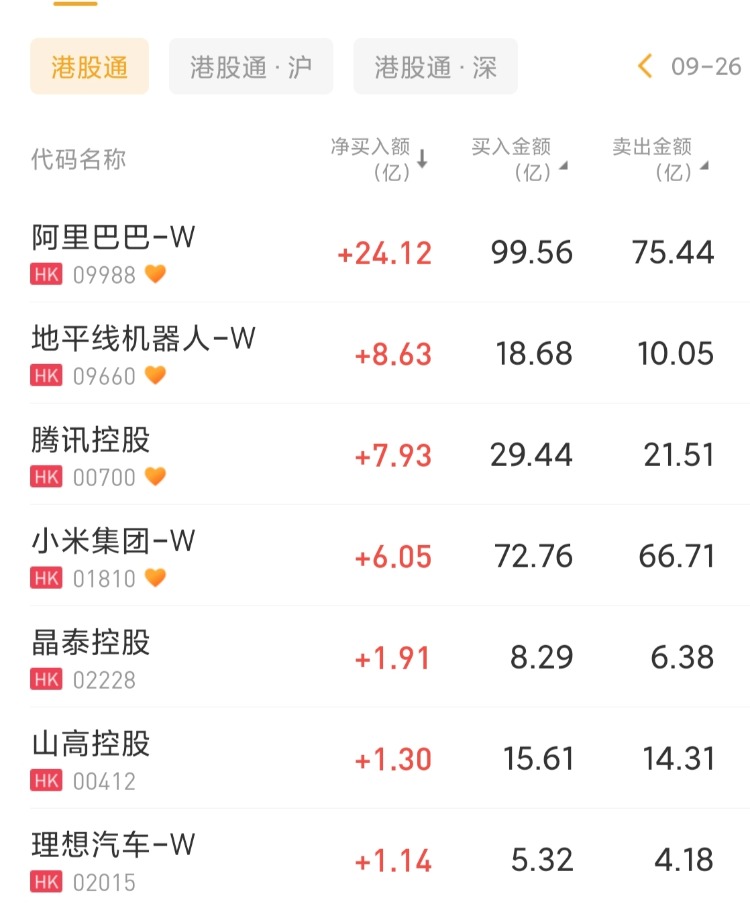Sort by 卖出金额 column

660,159
